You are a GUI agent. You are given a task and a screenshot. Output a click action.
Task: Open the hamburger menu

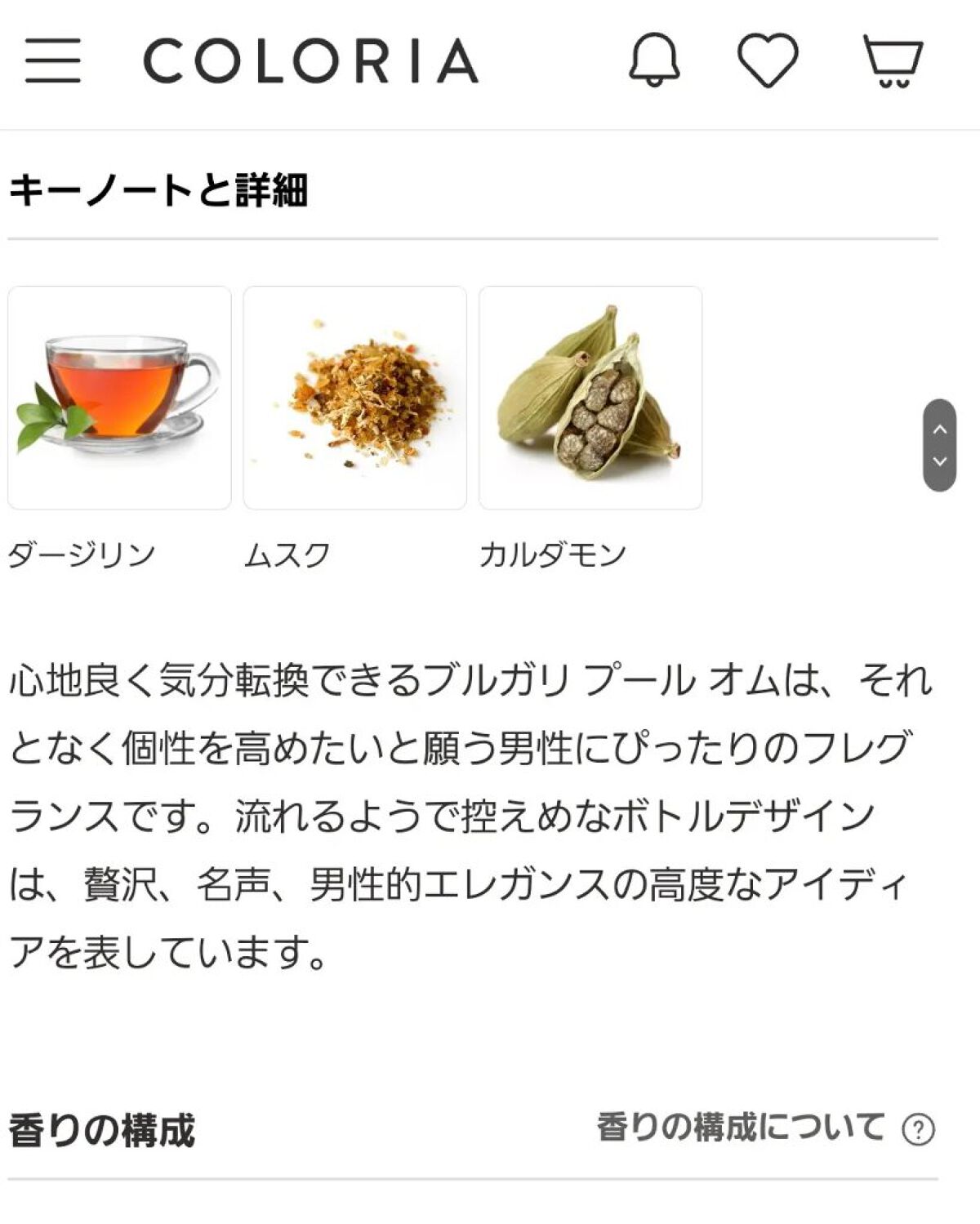coord(52,60)
